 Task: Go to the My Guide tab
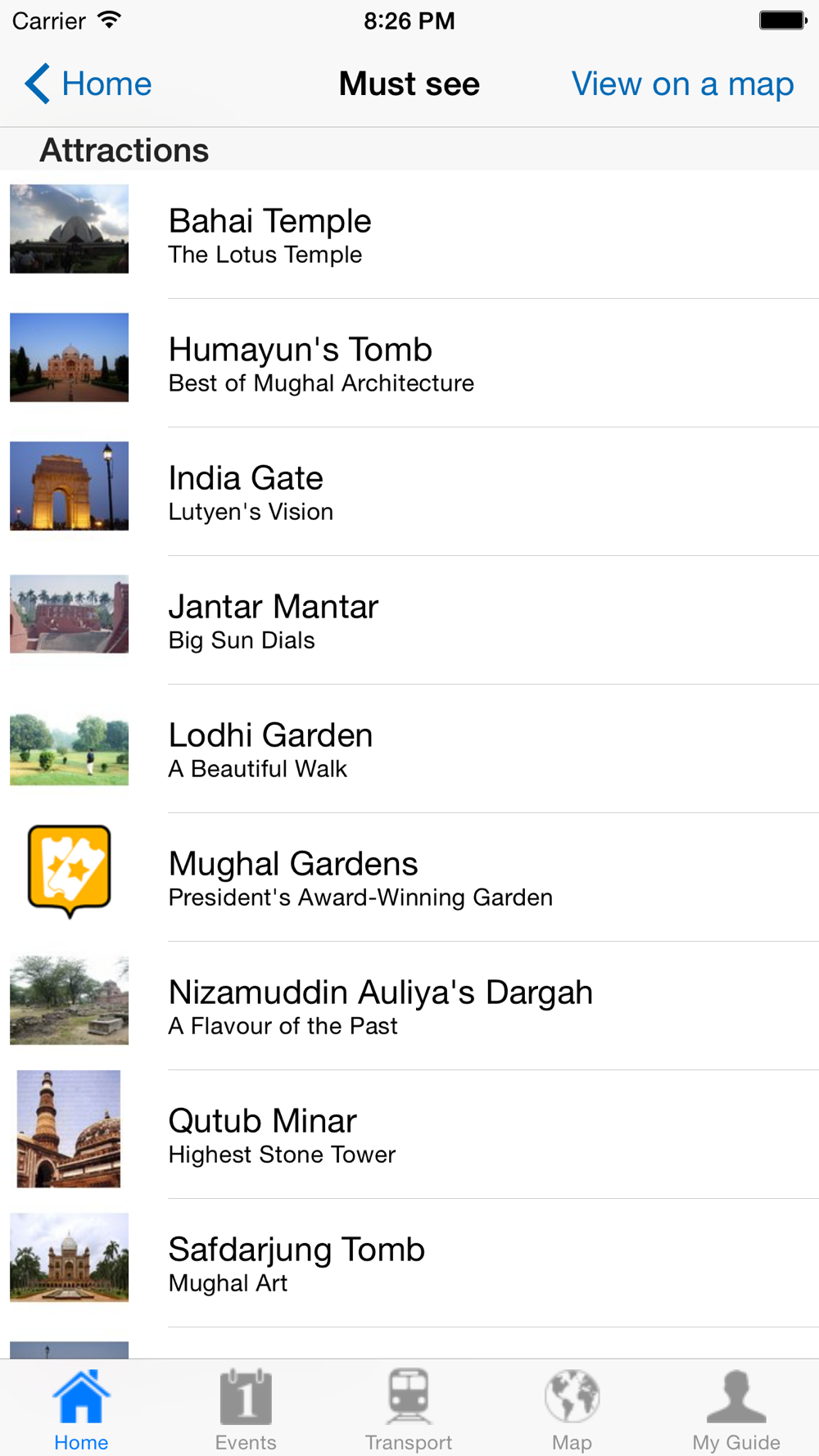736,1409
